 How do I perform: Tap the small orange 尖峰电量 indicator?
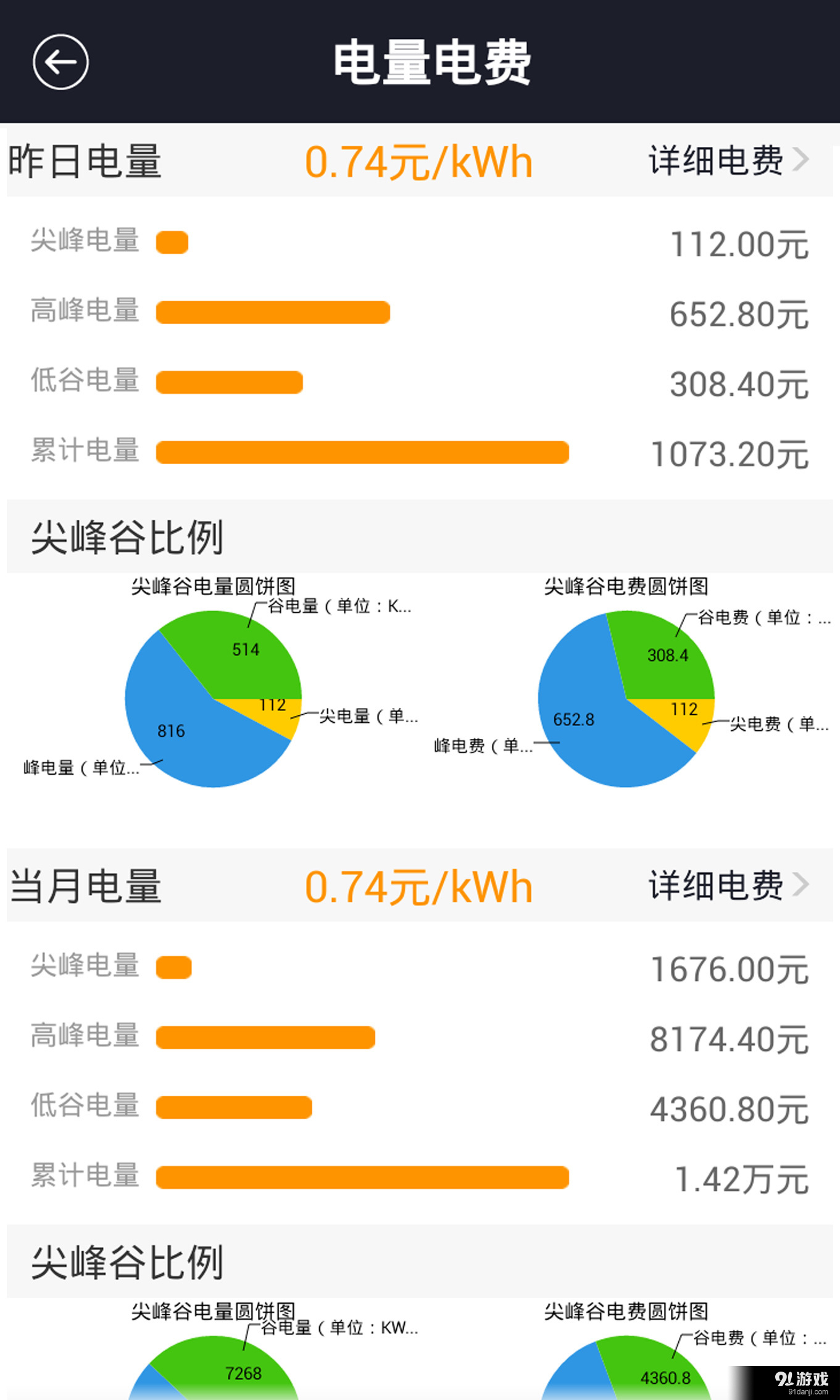[172, 242]
